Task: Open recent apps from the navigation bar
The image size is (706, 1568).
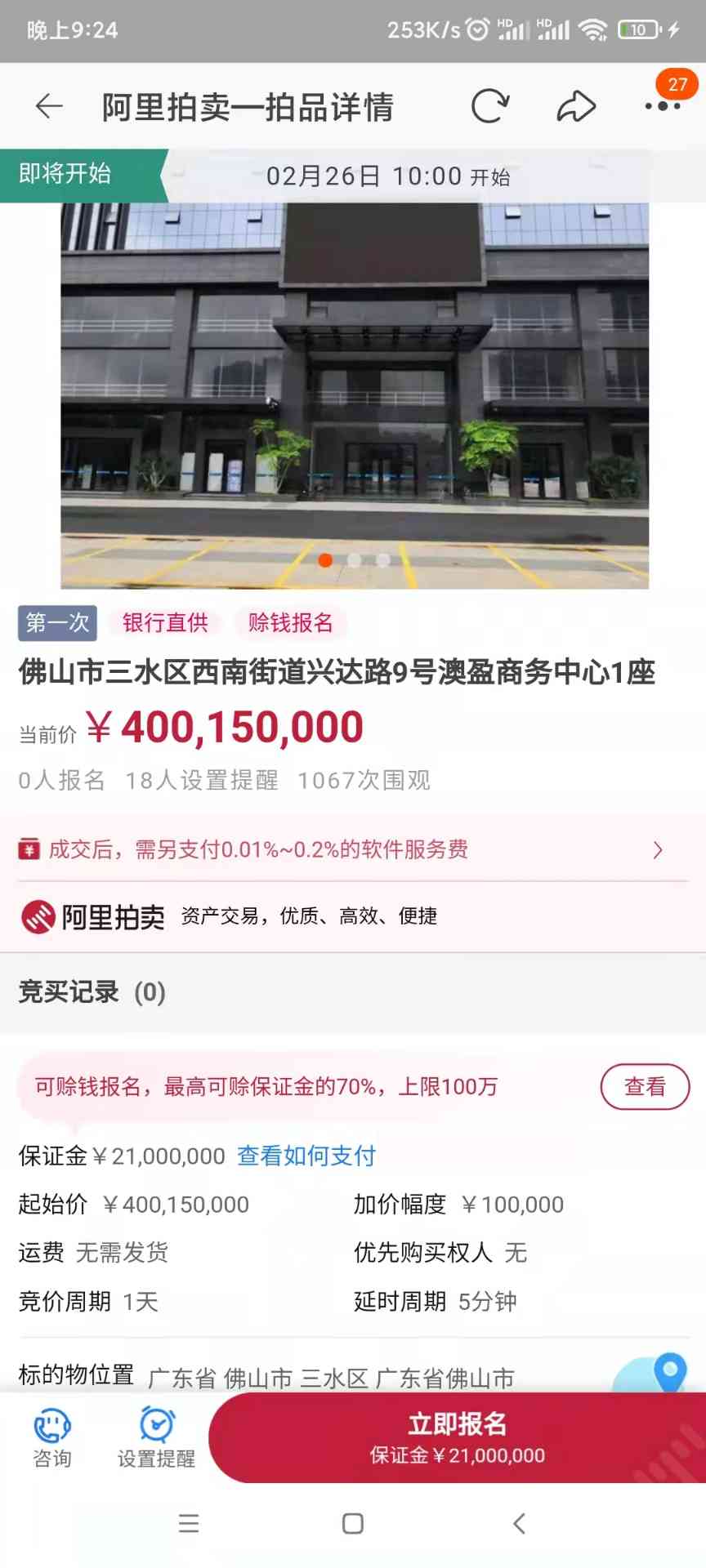Action: [x=189, y=1524]
